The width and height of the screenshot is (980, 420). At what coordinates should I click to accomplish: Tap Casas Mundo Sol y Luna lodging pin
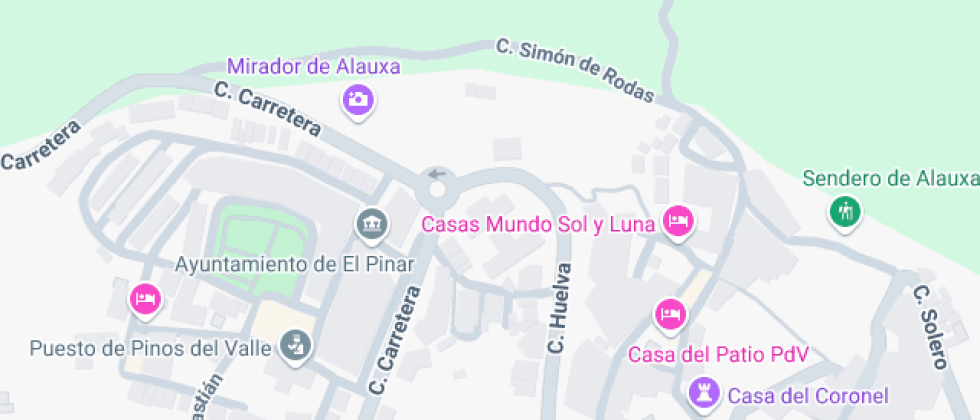678,223
